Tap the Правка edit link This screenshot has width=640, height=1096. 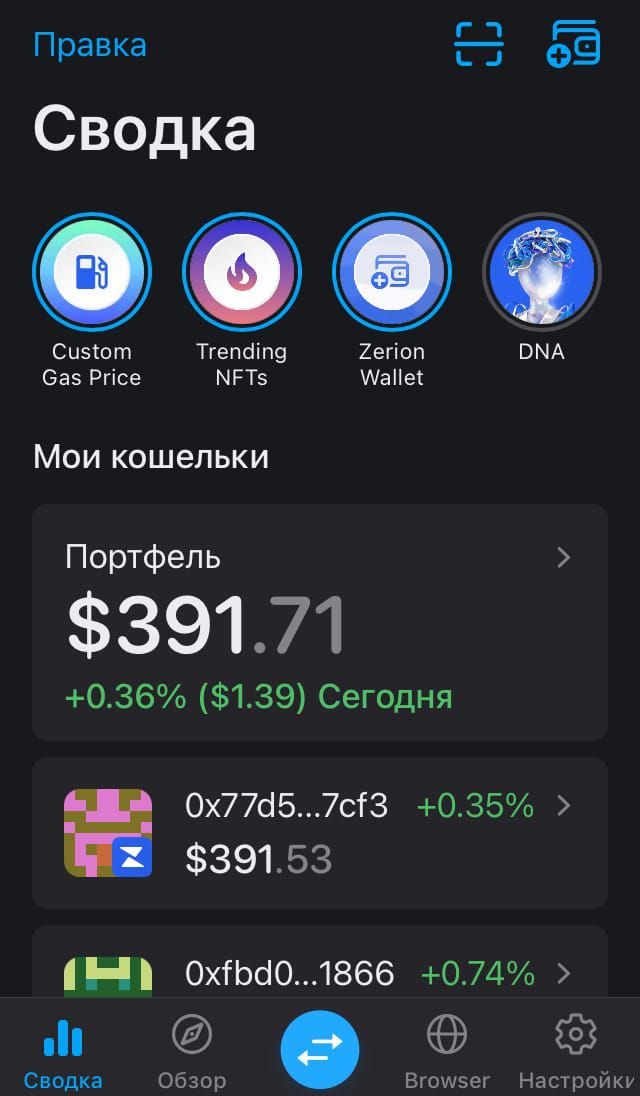(90, 45)
